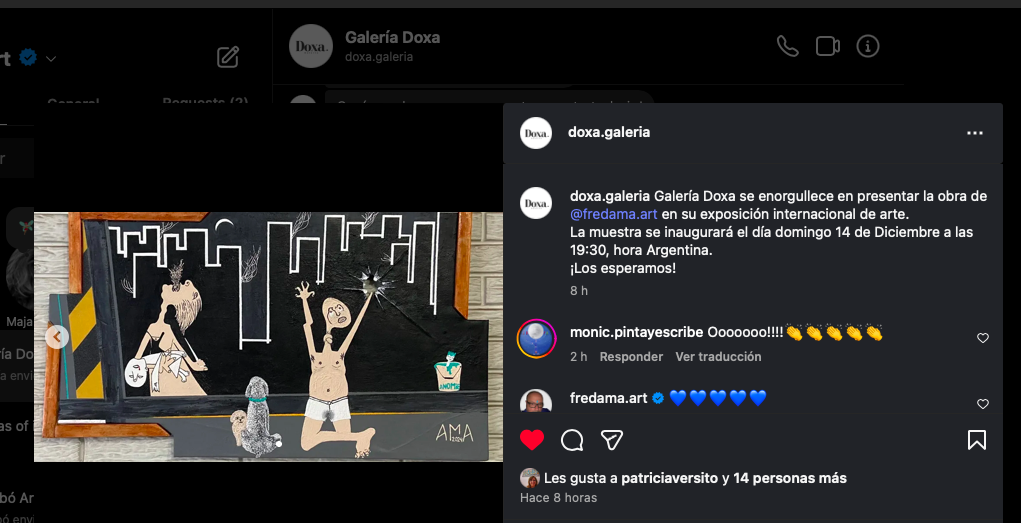
Task: Start an audio call with Galería Doxa
Action: tap(788, 46)
